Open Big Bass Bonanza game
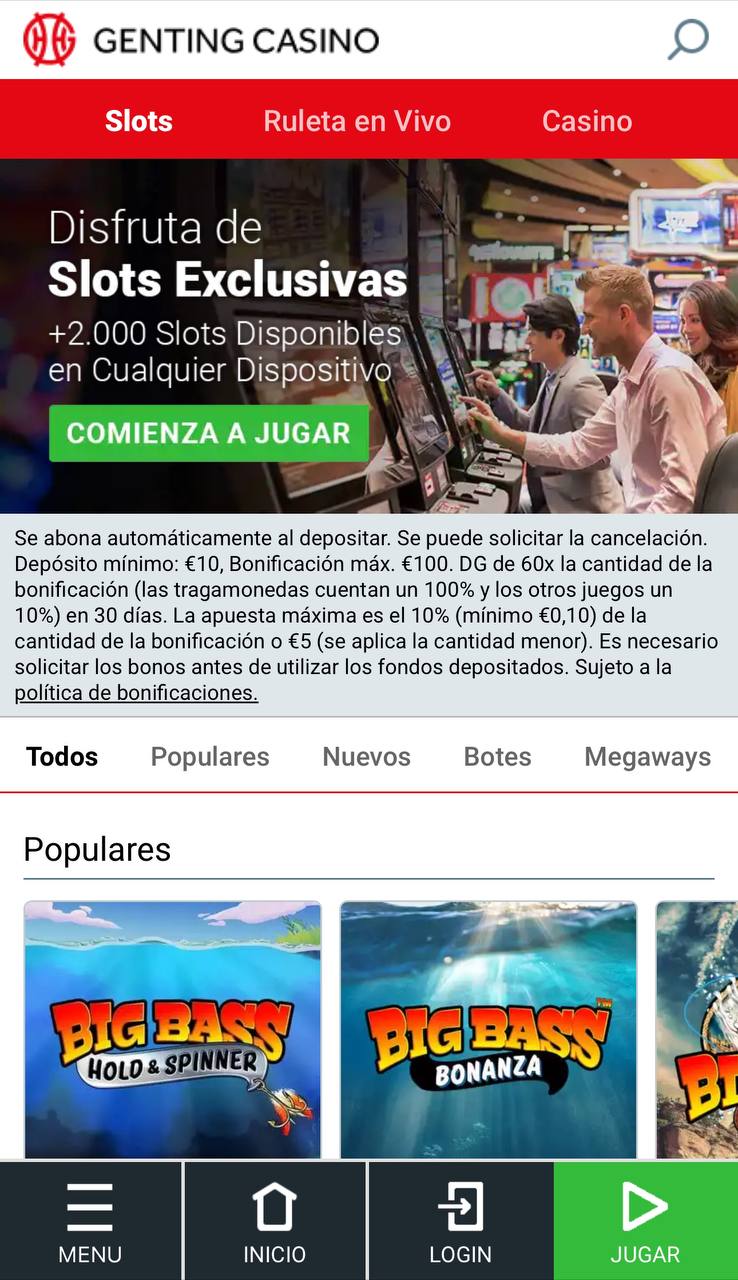 point(488,1030)
